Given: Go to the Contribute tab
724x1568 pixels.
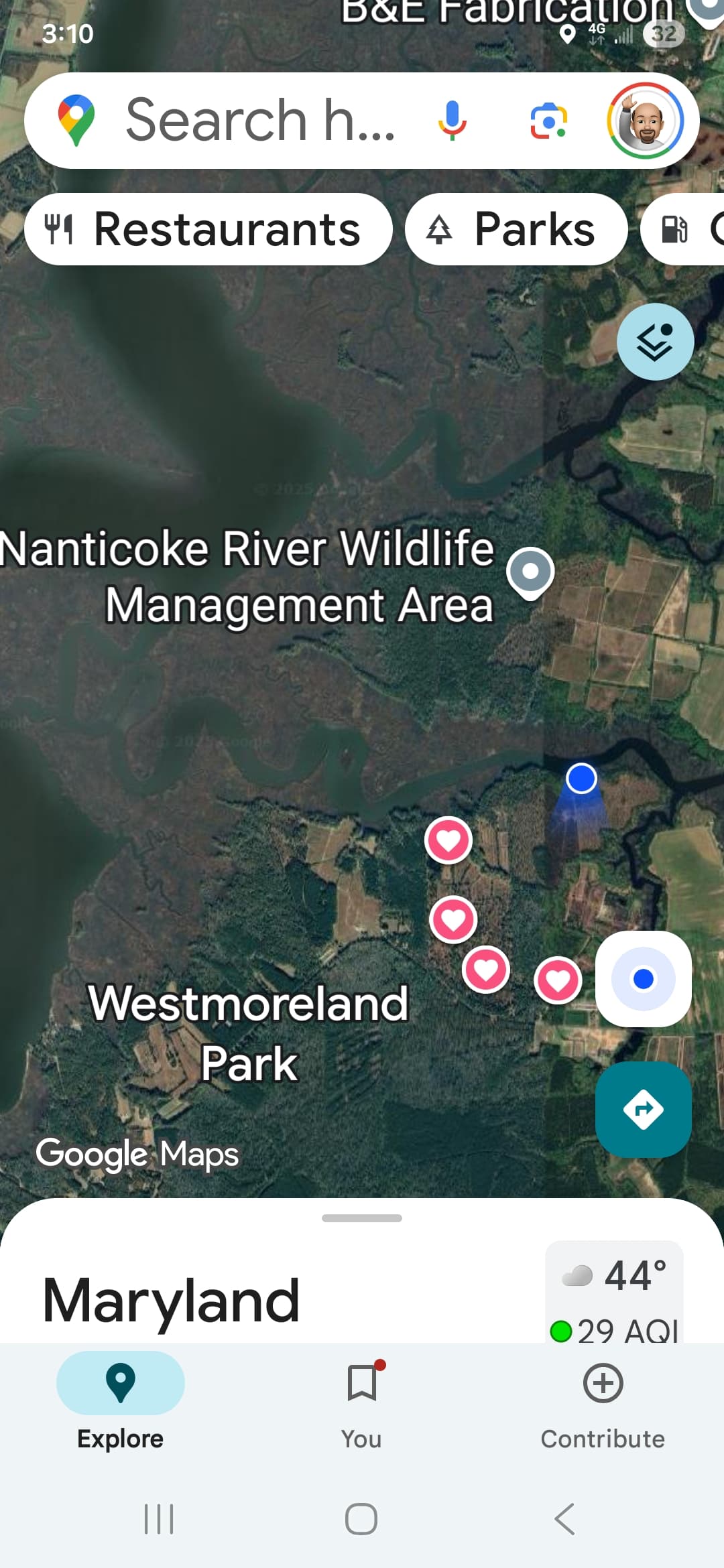Looking at the screenshot, I should pyautogui.click(x=603, y=1400).
